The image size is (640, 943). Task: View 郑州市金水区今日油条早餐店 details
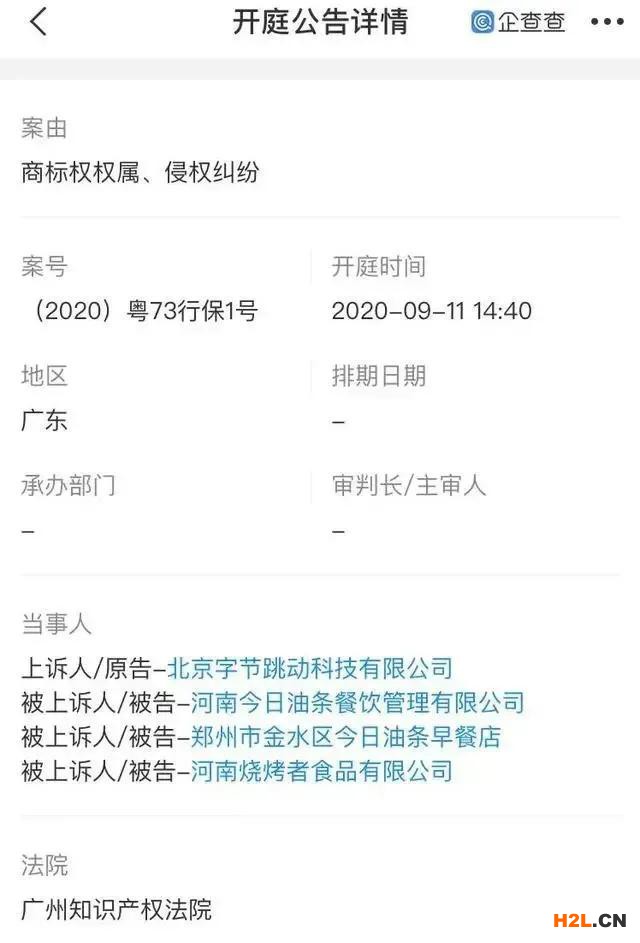point(345,738)
